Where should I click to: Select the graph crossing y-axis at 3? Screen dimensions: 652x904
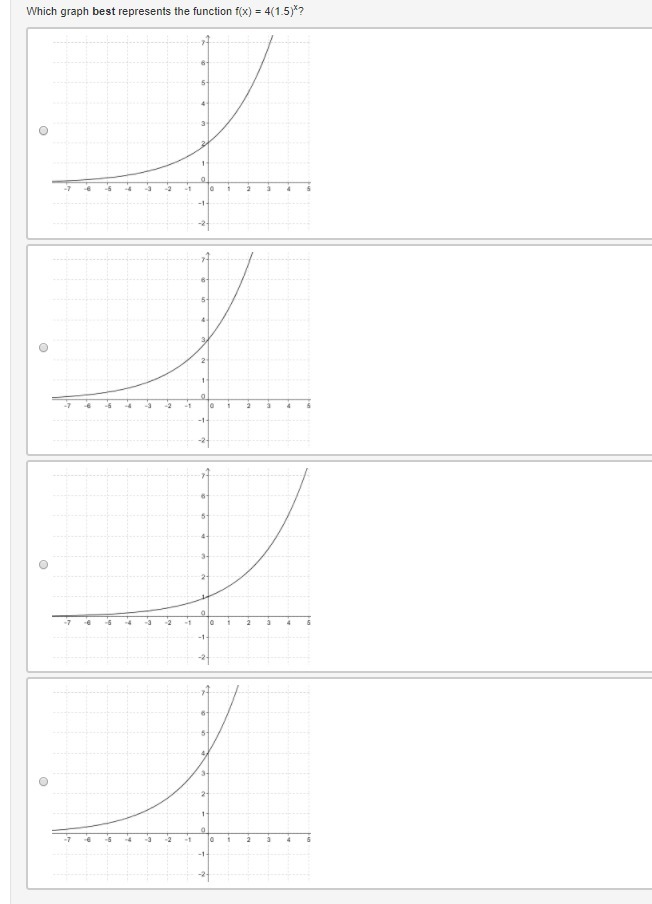coord(43,348)
